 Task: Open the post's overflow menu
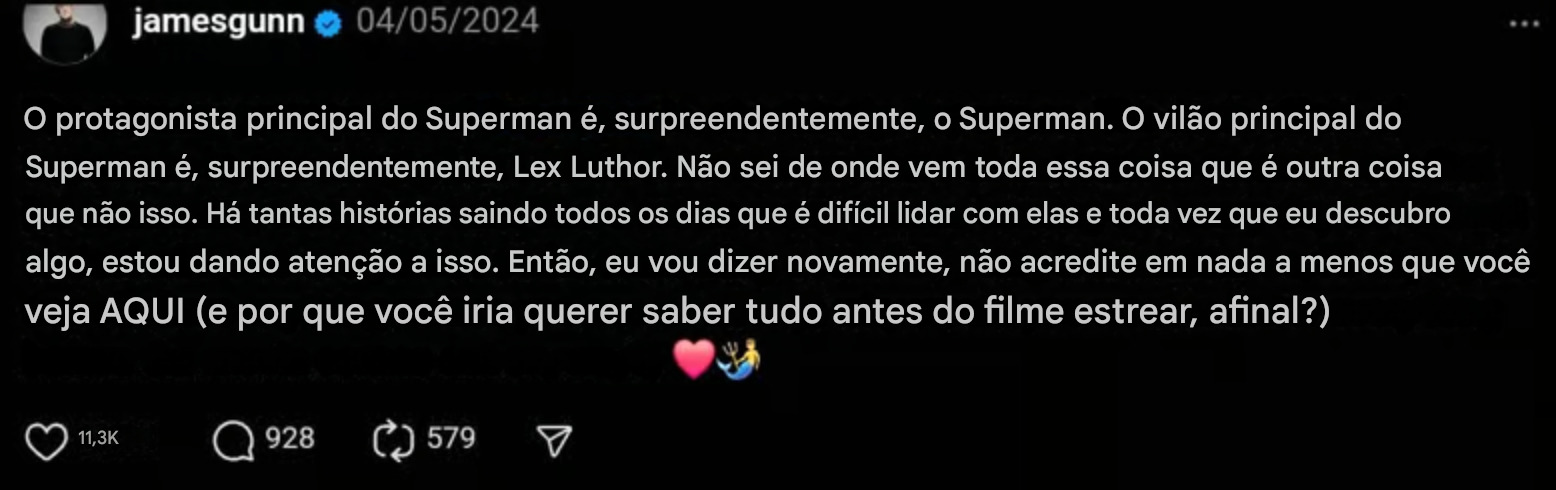pos(1523,24)
